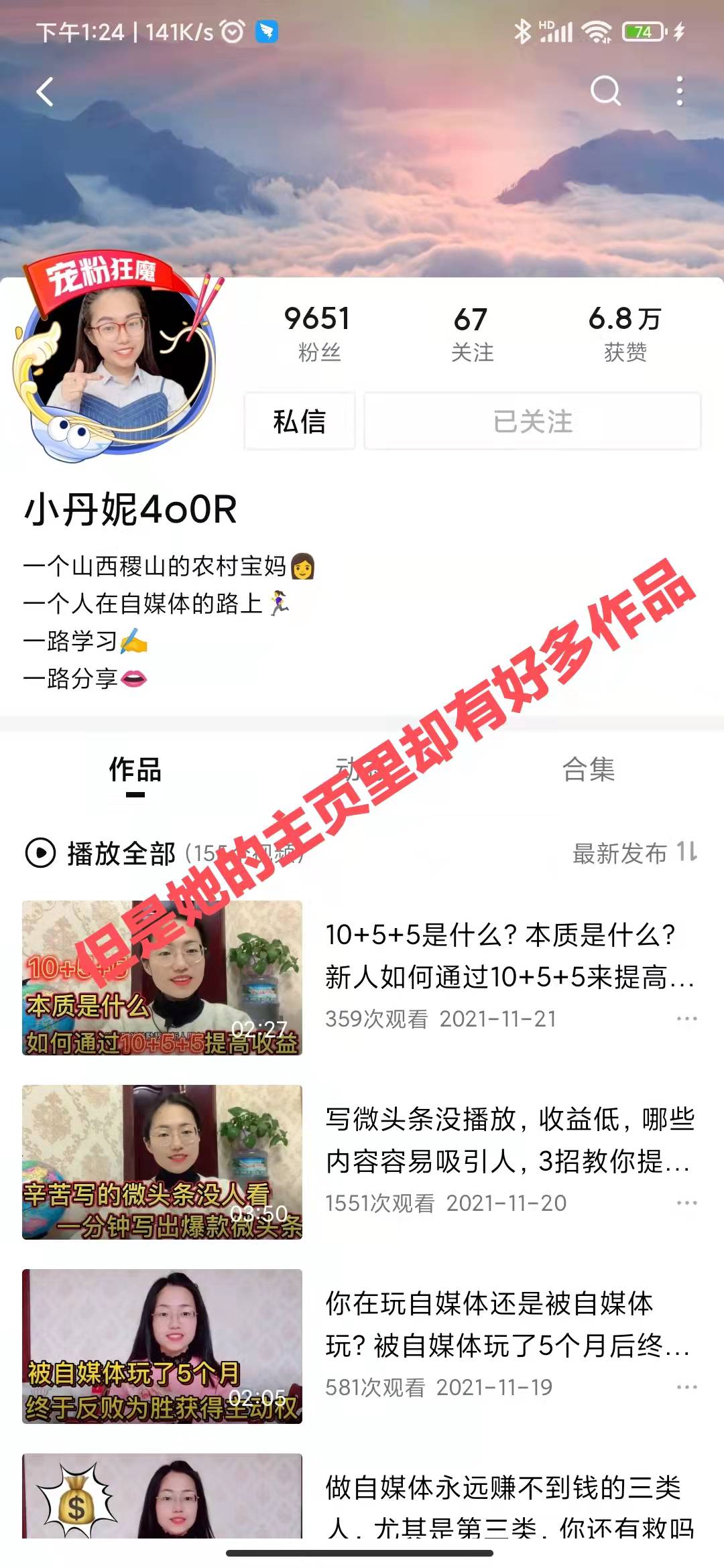Open options for the 10+5+5 video
Screen dimensions: 724x1568
tap(685, 1019)
